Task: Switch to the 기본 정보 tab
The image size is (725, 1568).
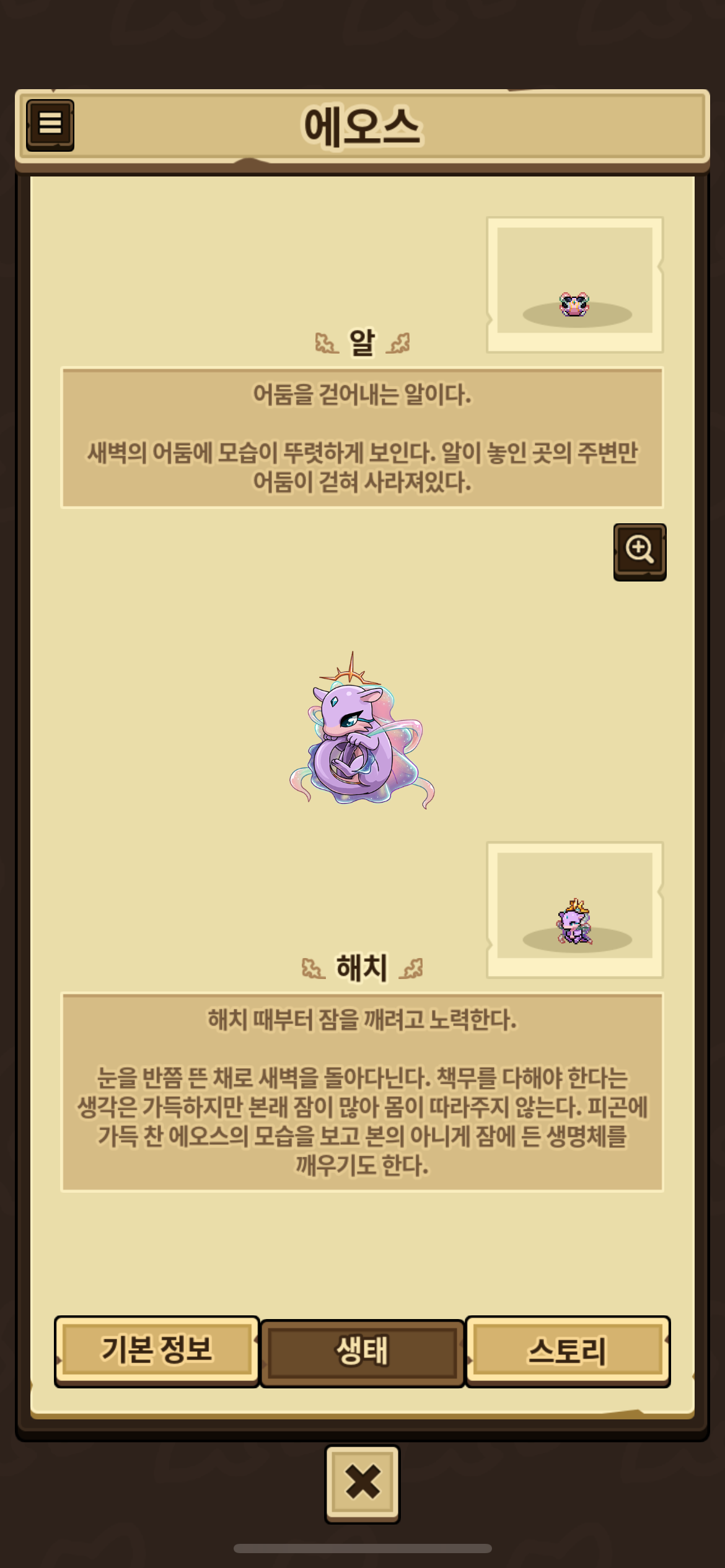Action: tap(157, 1351)
